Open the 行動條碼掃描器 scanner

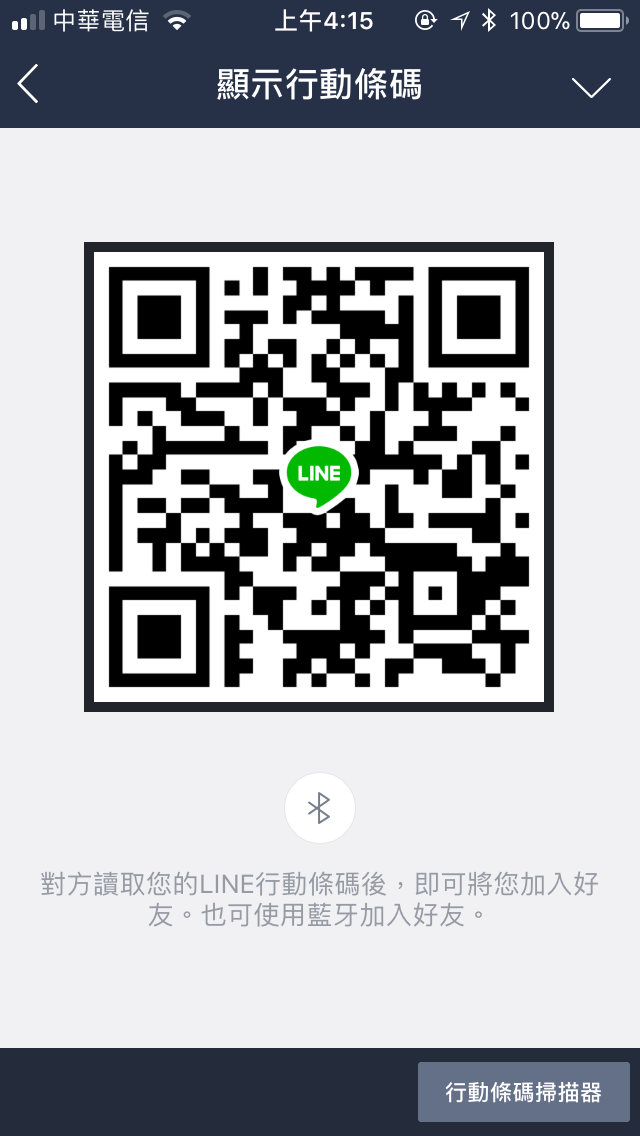(x=523, y=1092)
